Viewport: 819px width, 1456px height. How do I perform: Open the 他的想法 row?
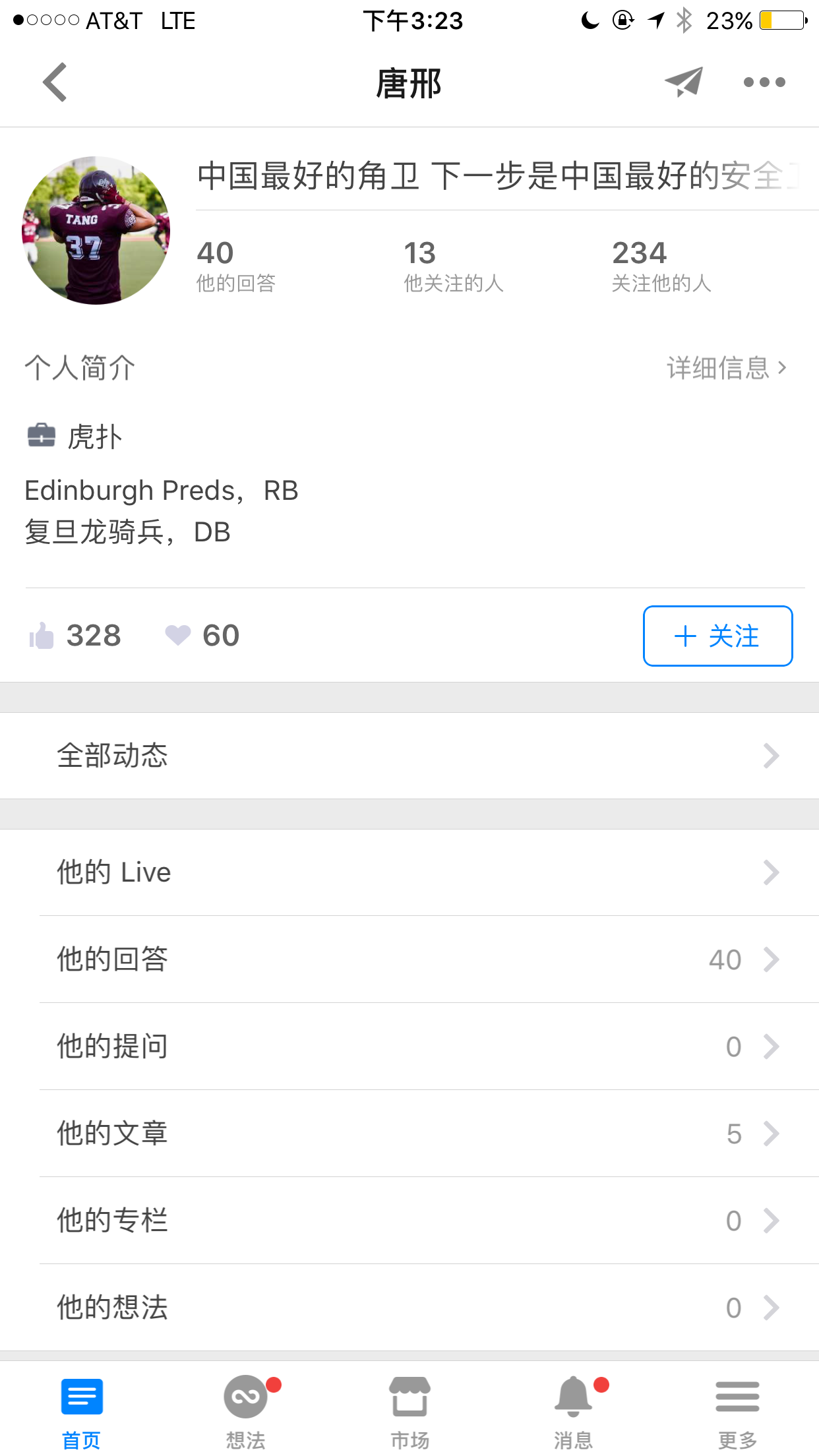[409, 1308]
